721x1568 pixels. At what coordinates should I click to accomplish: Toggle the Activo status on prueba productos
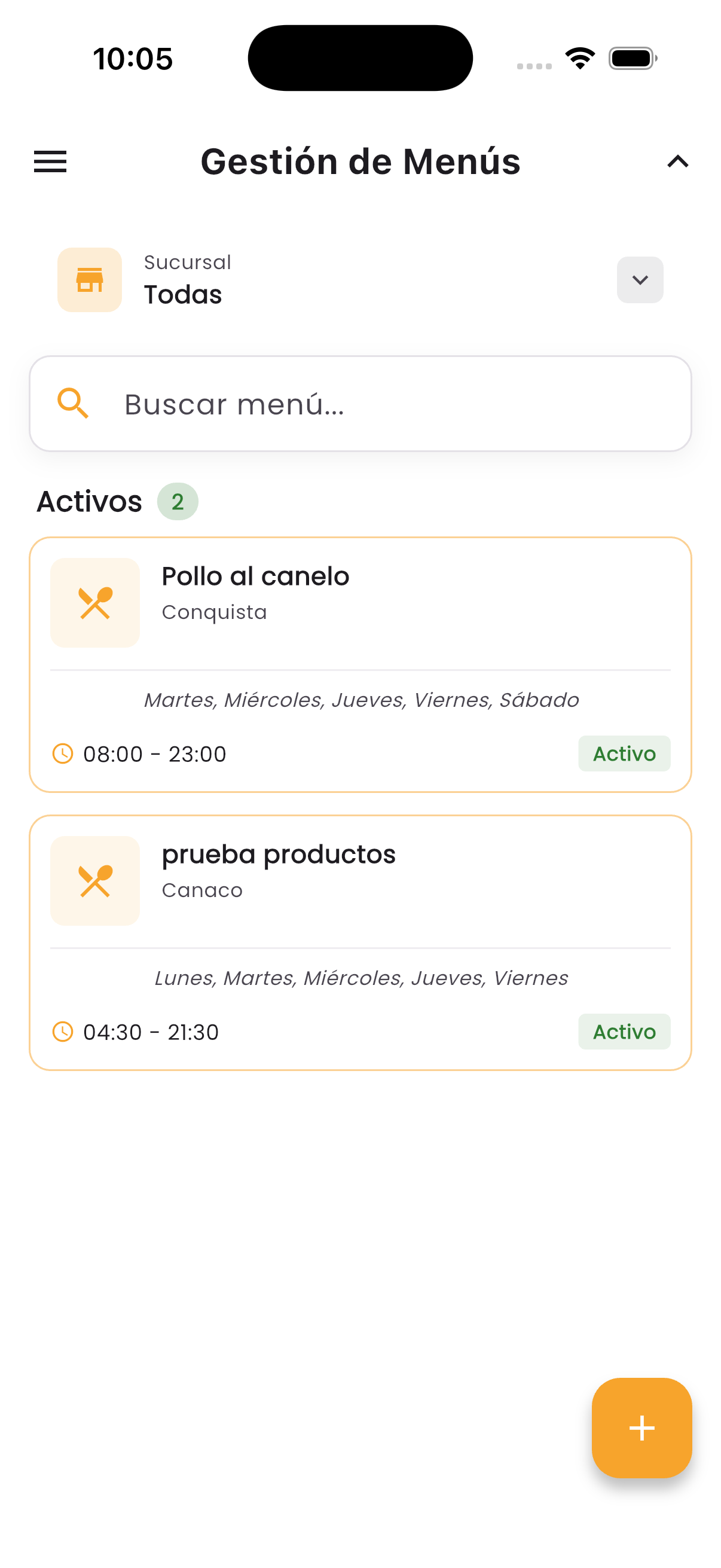624,1032
